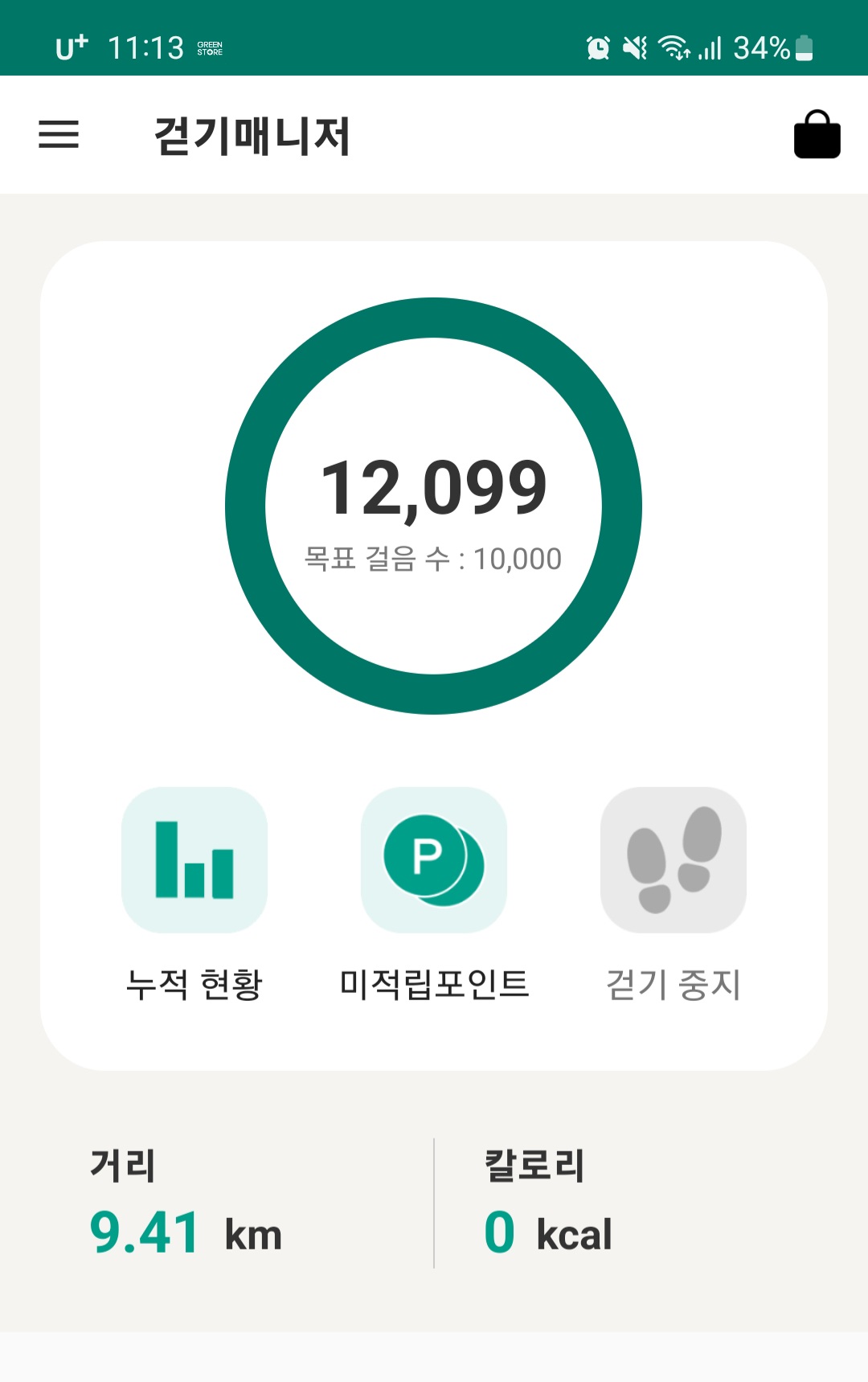Open the hamburger drawer menu
This screenshot has height=1382, width=868.
tap(59, 134)
